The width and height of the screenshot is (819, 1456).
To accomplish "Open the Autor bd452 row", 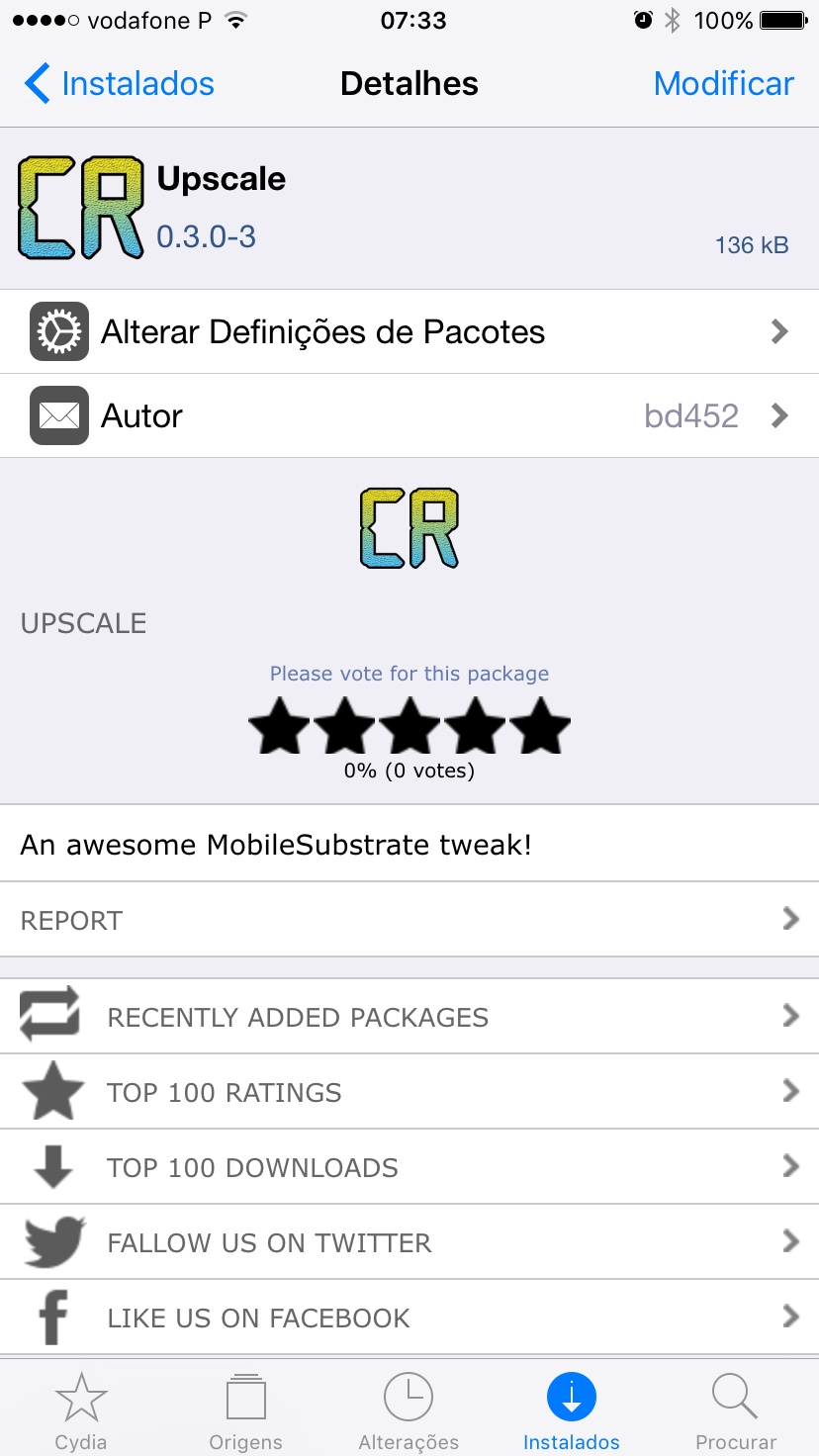I will [x=409, y=416].
